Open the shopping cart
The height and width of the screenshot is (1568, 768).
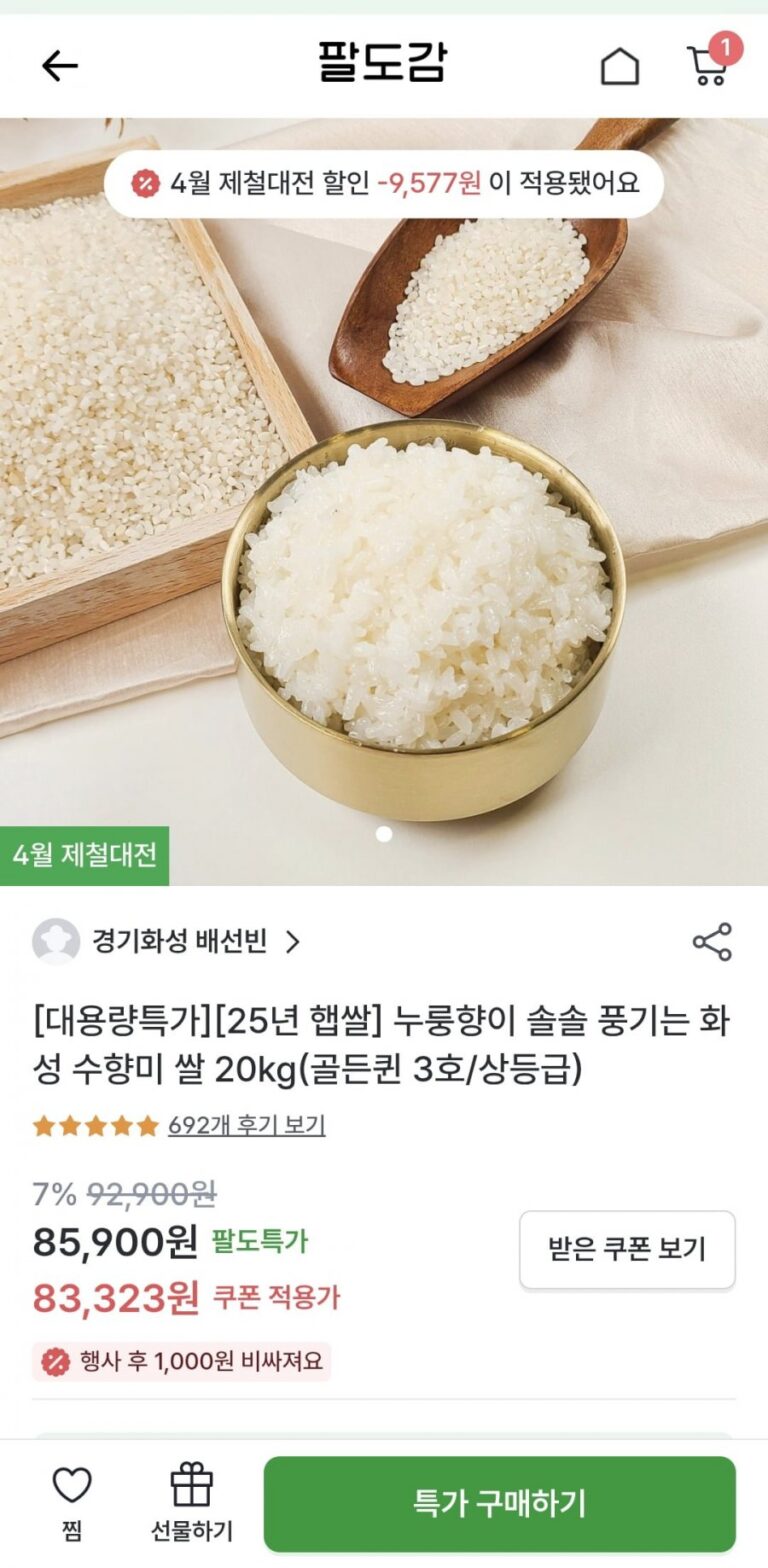tap(708, 65)
